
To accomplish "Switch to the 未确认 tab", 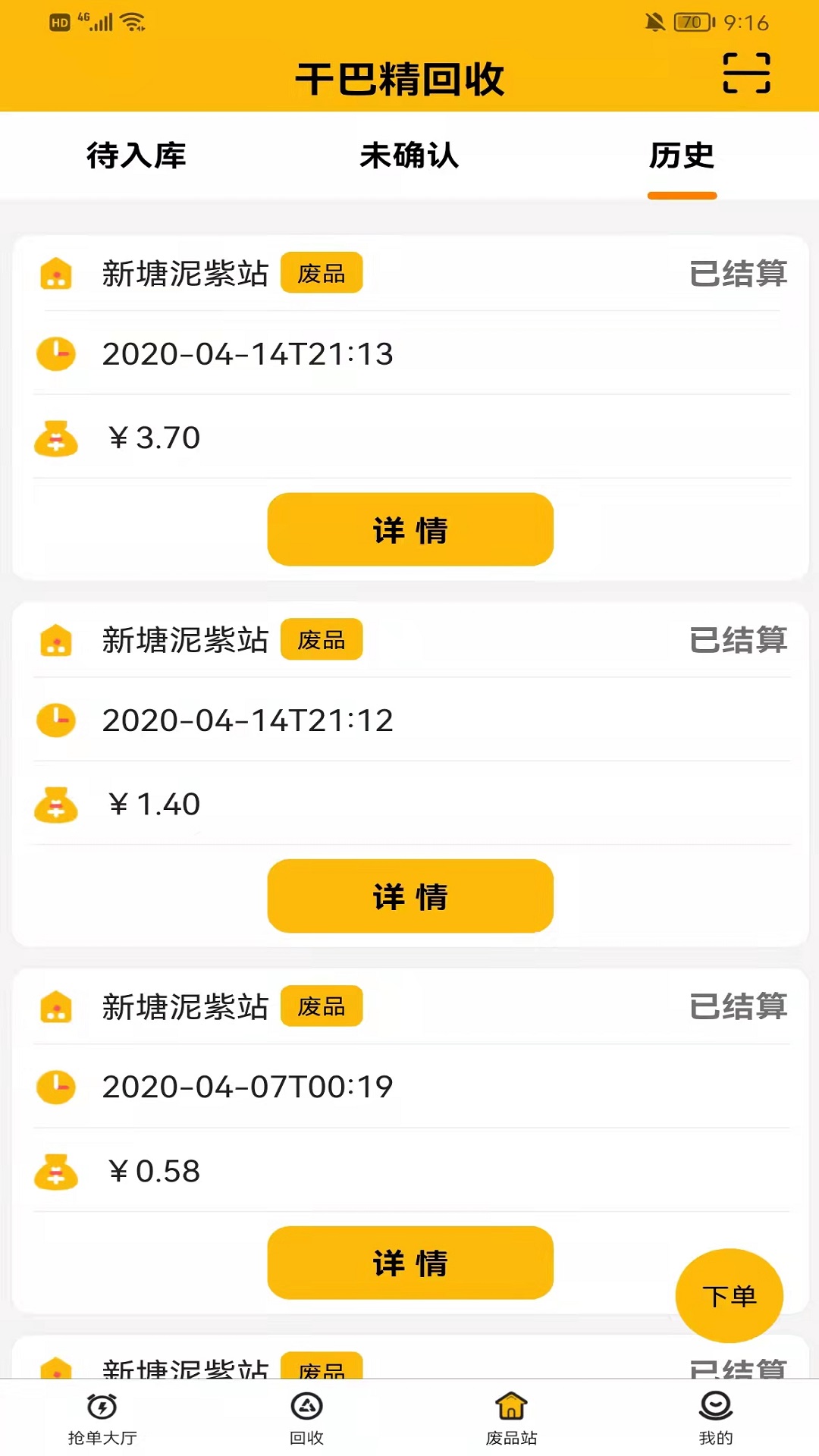I will point(409,155).
